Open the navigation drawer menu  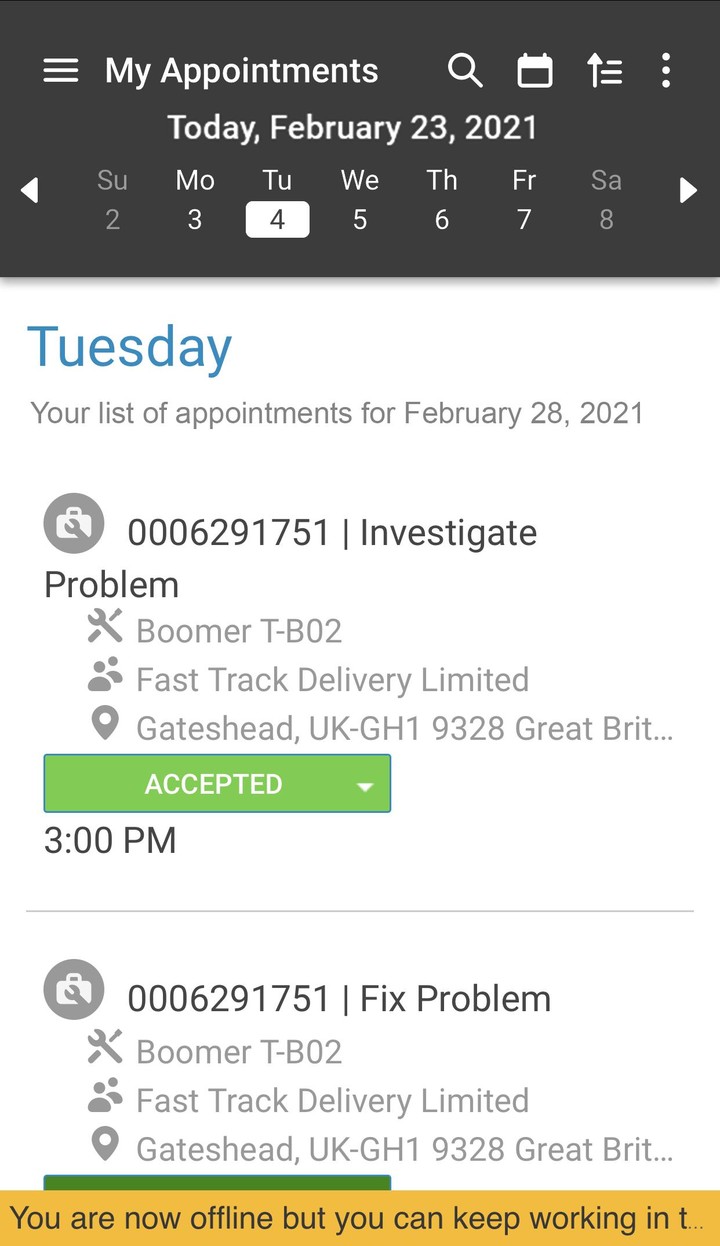[x=60, y=70]
